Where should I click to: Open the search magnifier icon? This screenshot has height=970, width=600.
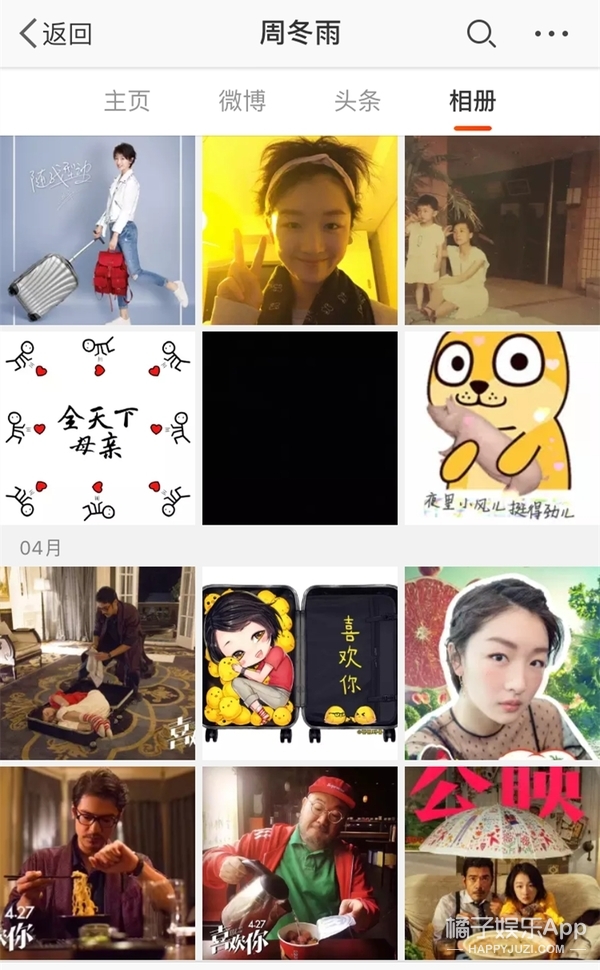(481, 34)
